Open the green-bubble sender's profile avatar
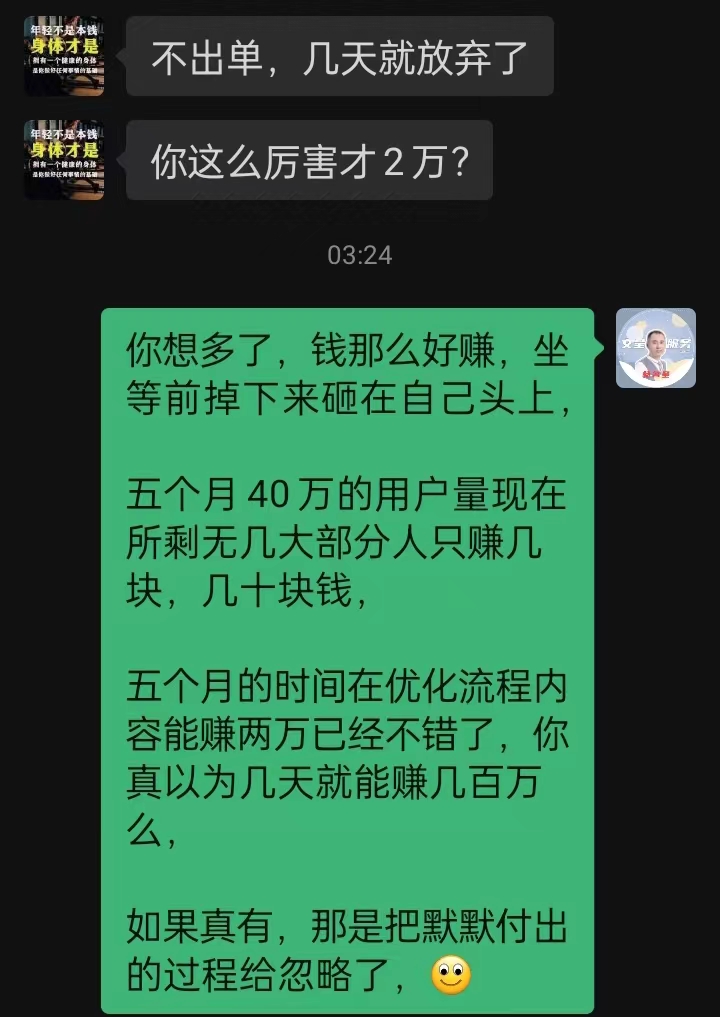The width and height of the screenshot is (720, 1017). coord(655,350)
